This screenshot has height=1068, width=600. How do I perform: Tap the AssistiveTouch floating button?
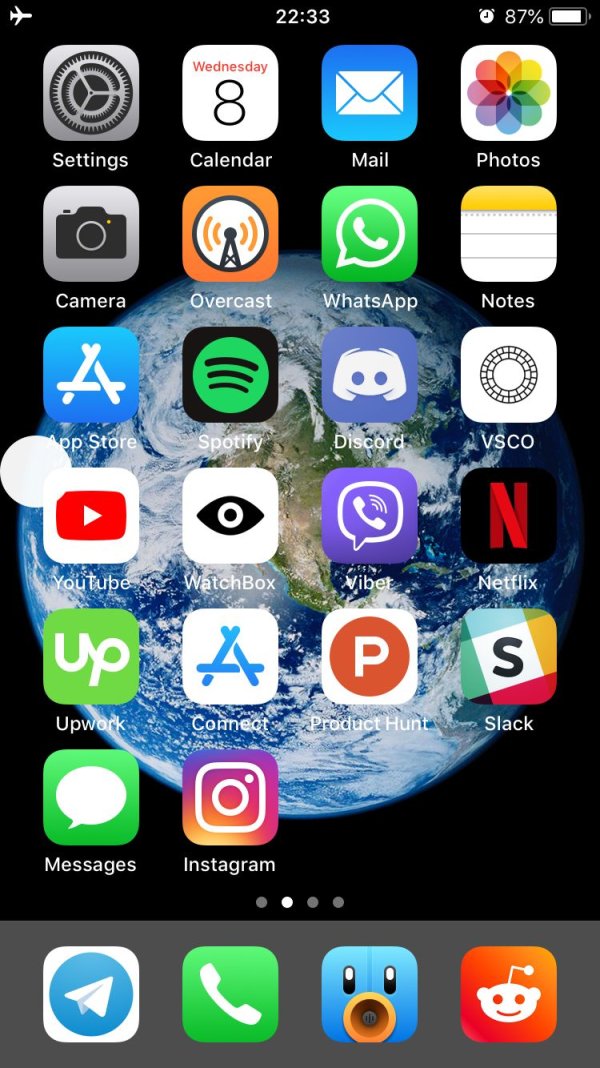(33, 471)
